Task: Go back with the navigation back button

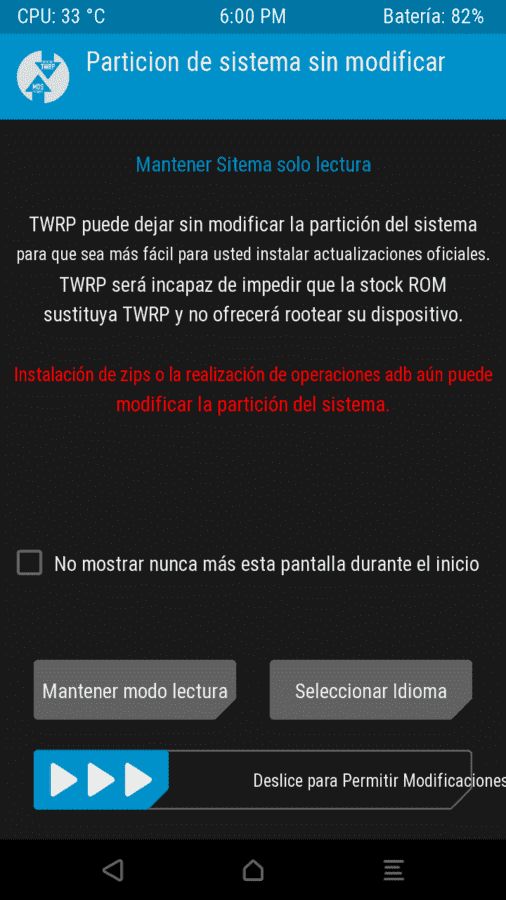Action: [113, 870]
